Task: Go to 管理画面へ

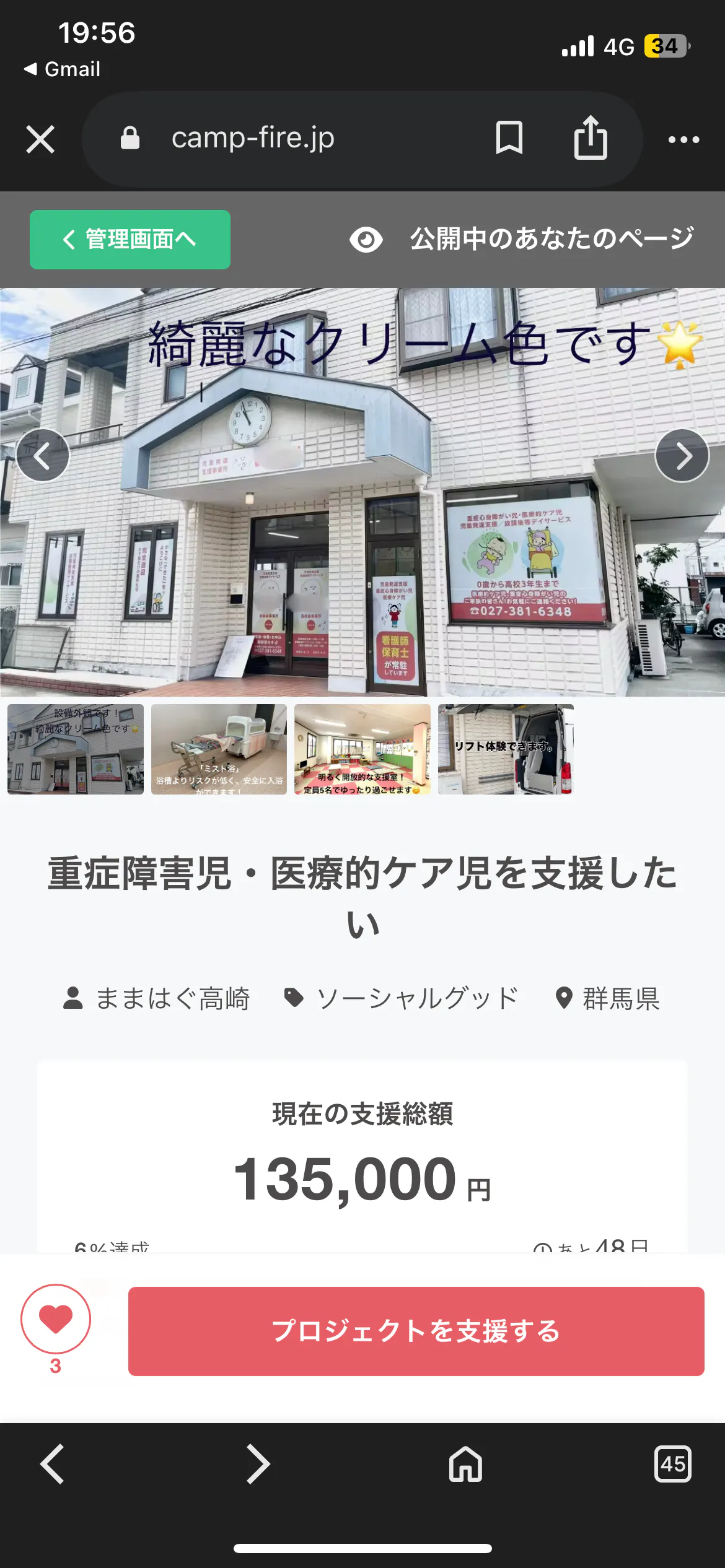Action: tap(130, 239)
